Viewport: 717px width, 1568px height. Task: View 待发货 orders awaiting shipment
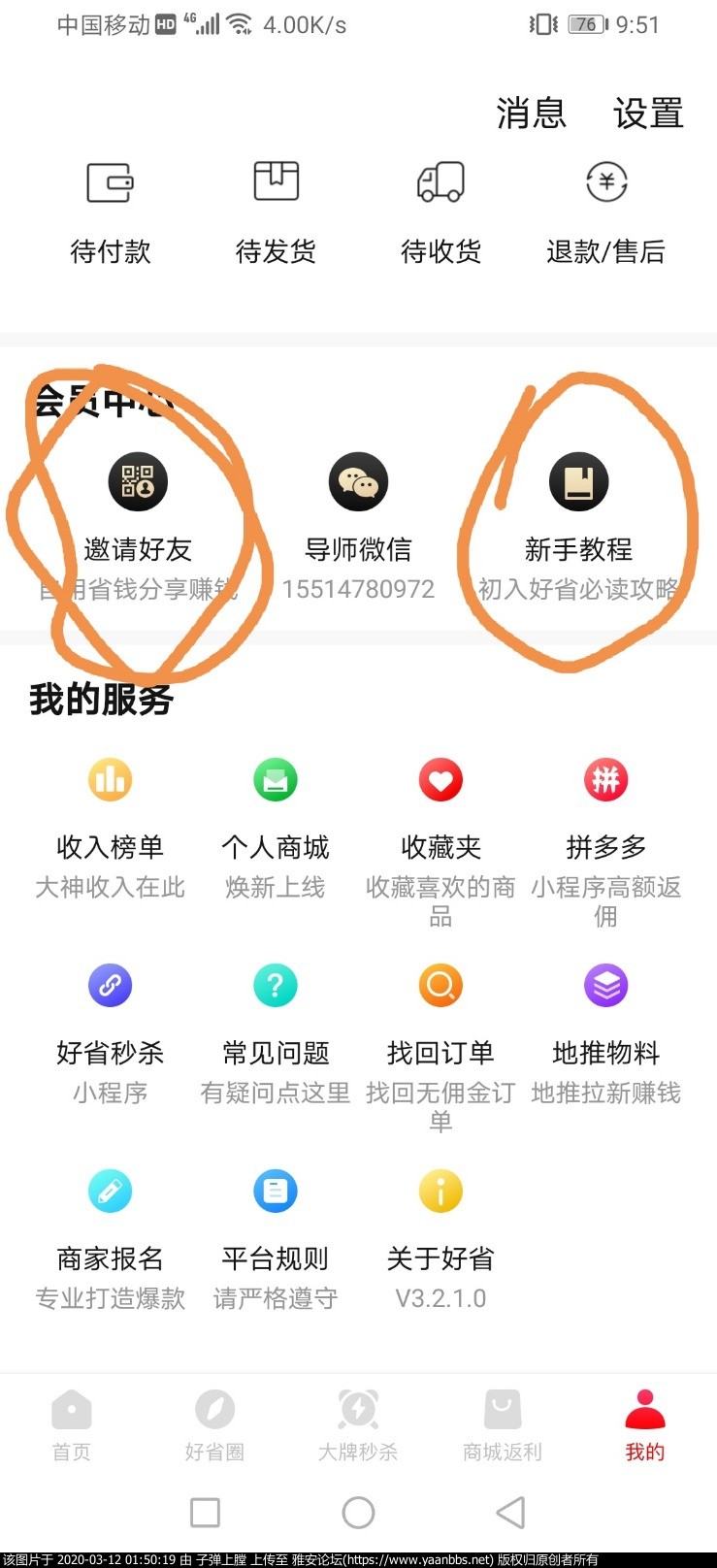tap(276, 209)
